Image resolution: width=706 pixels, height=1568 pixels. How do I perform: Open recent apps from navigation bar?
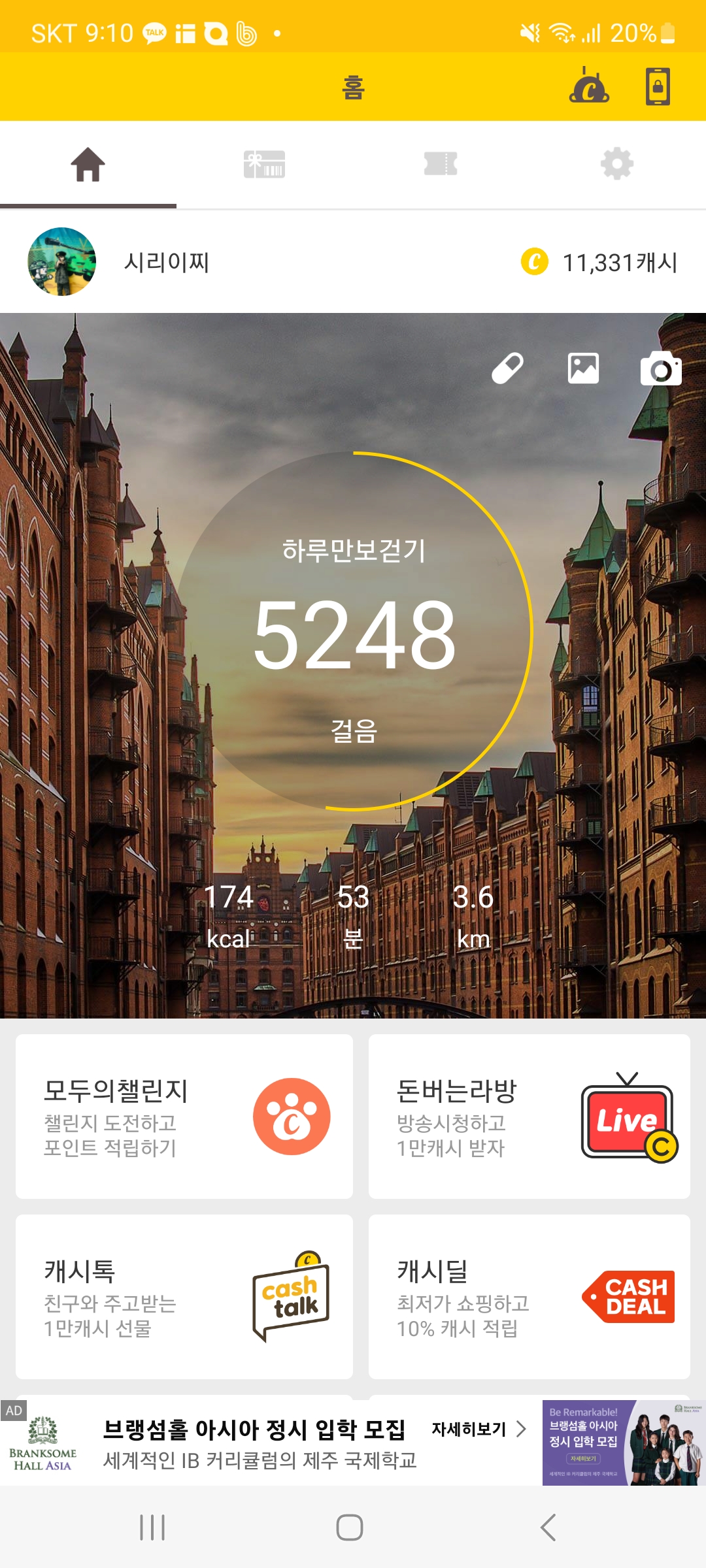[x=152, y=1527]
